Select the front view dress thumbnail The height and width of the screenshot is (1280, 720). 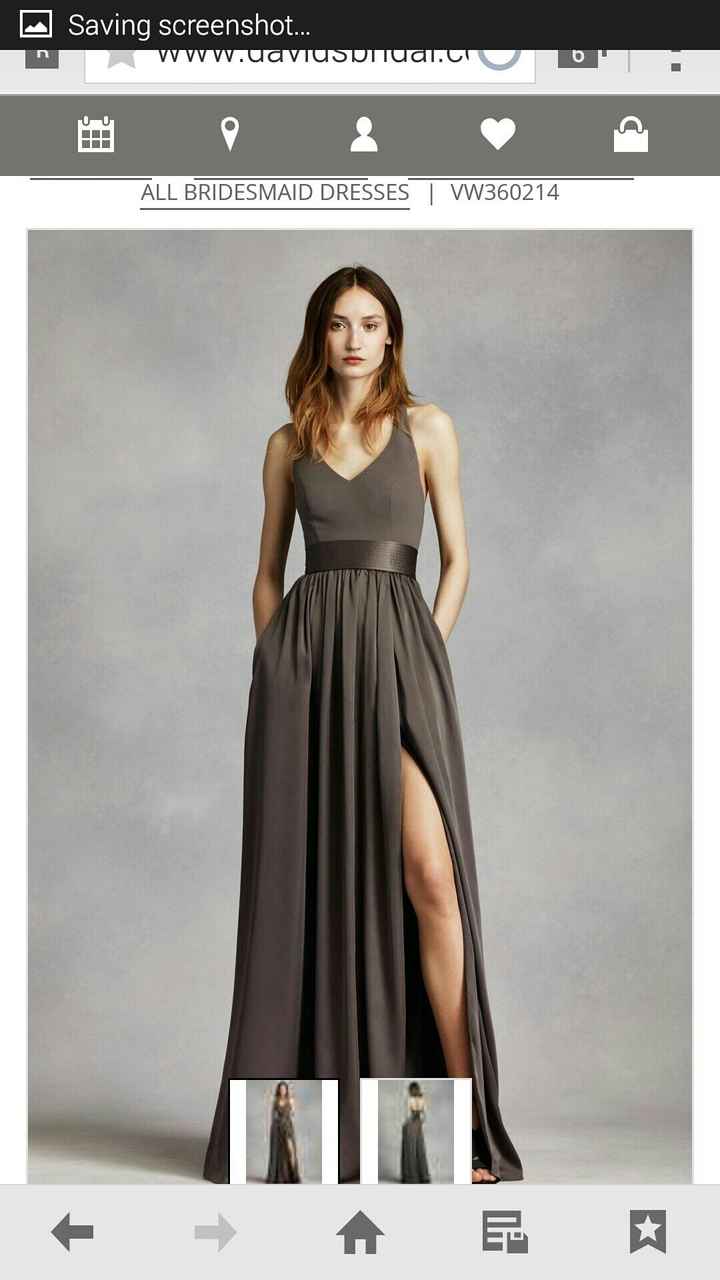[284, 1131]
